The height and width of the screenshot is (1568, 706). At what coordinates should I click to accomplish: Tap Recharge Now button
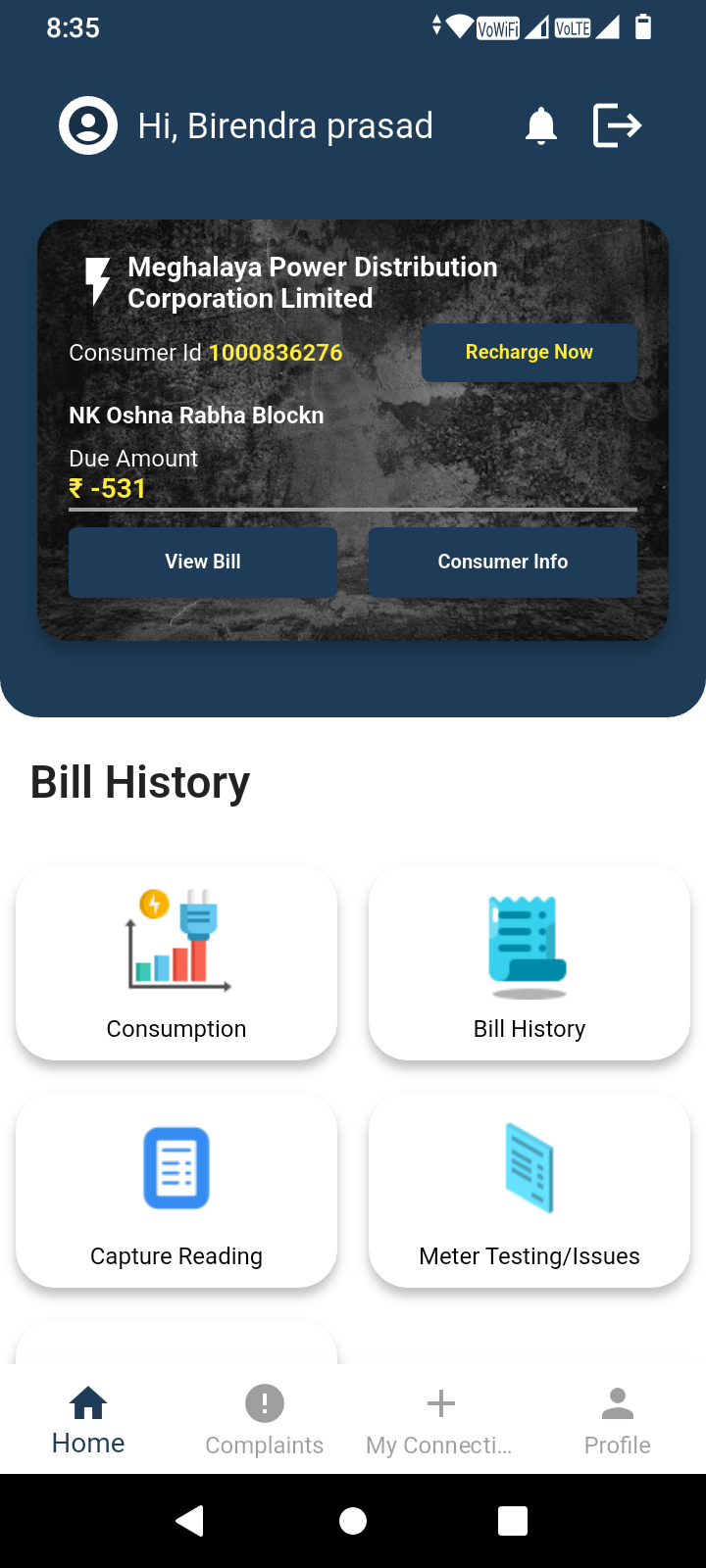point(529,353)
